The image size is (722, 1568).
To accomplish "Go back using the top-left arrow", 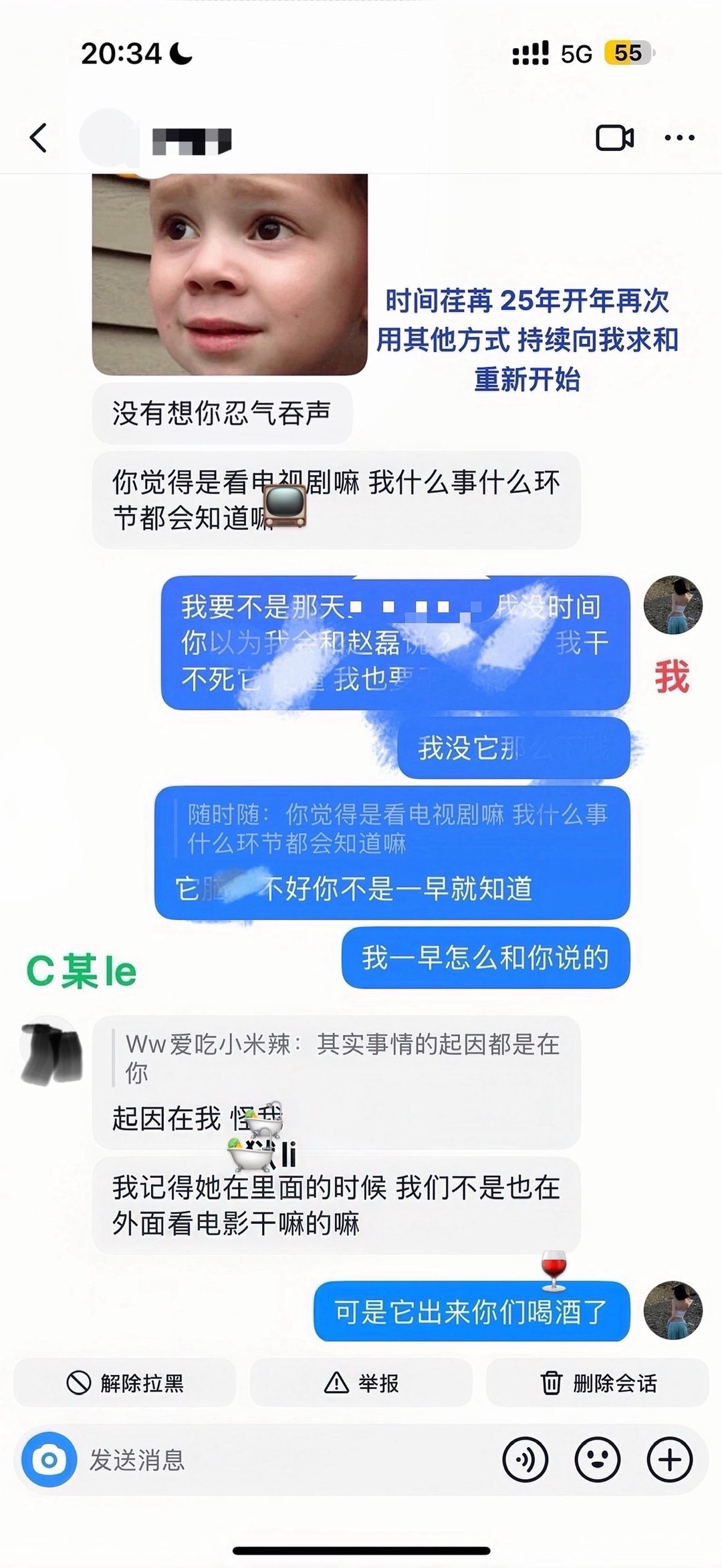I will [x=39, y=138].
